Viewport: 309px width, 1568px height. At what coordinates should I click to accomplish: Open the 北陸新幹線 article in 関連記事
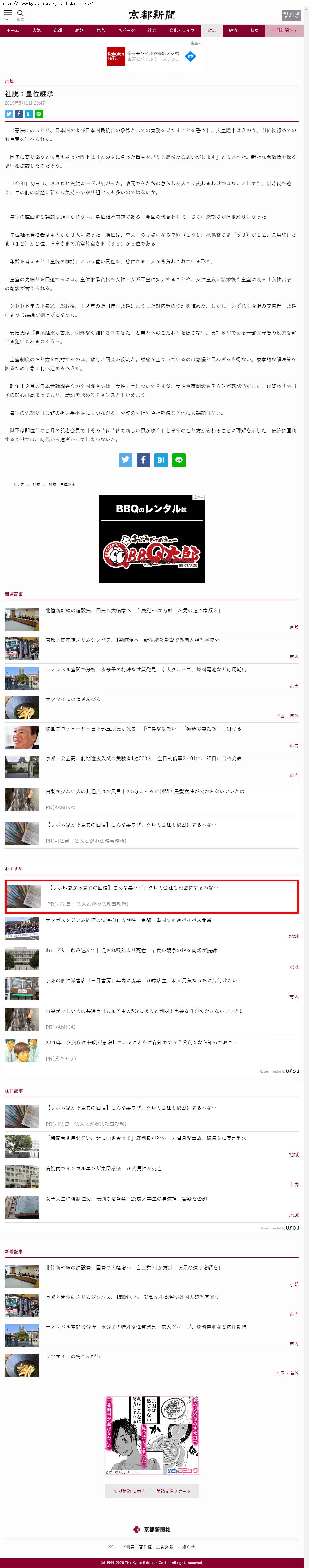coord(133,610)
